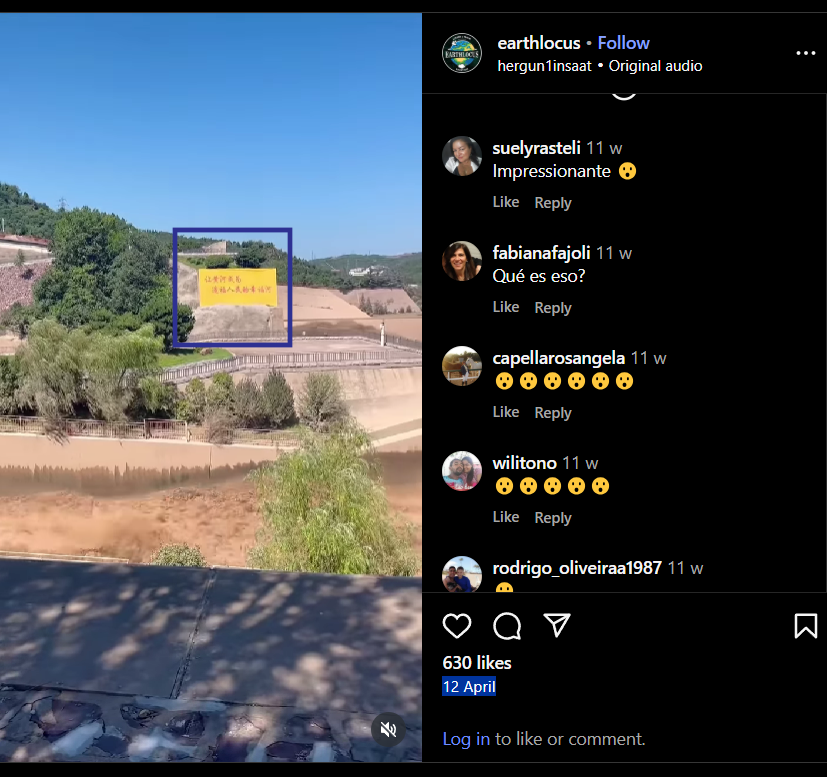This screenshot has height=777, width=827.
Task: Open wilitono's profile from username
Action: [x=524, y=463]
